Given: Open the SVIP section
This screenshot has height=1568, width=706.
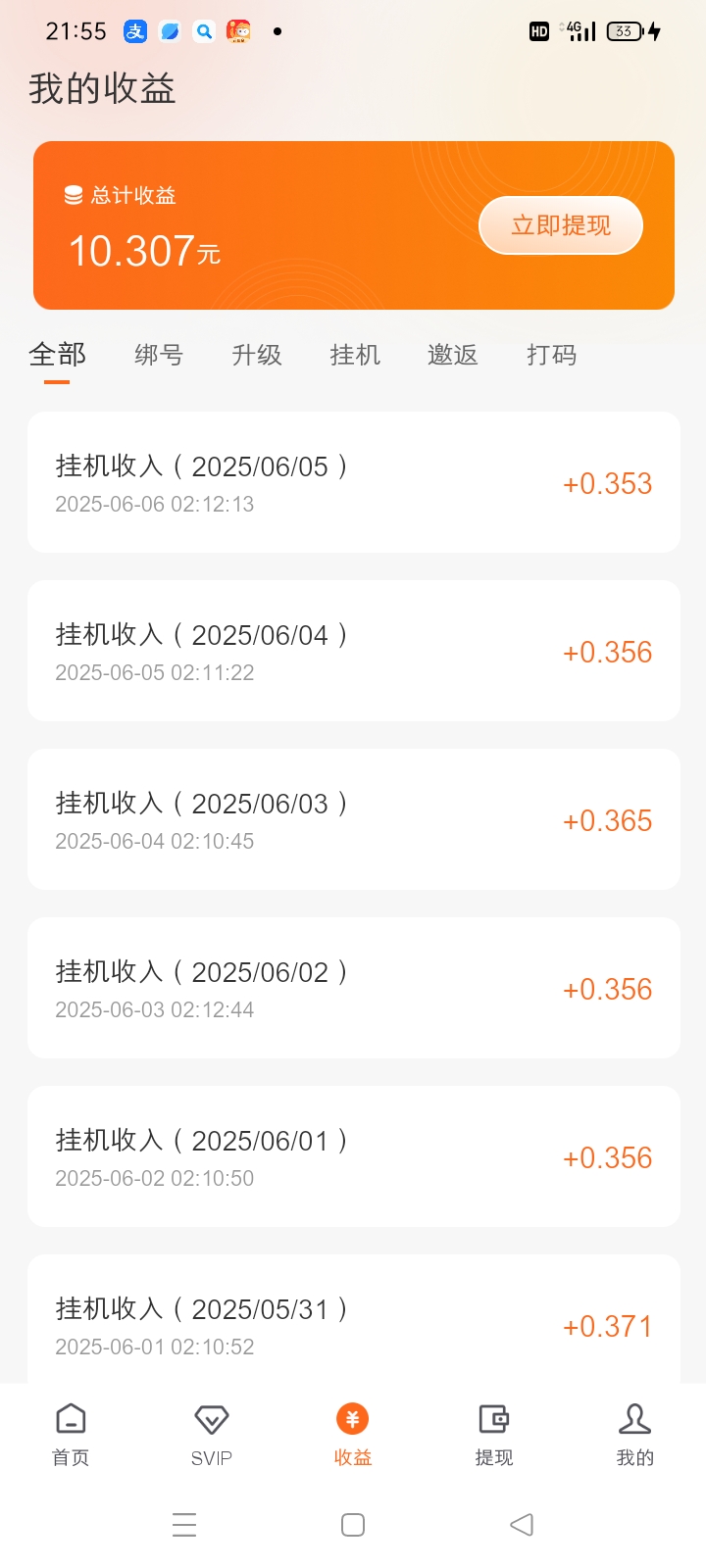Looking at the screenshot, I should click(x=212, y=1435).
